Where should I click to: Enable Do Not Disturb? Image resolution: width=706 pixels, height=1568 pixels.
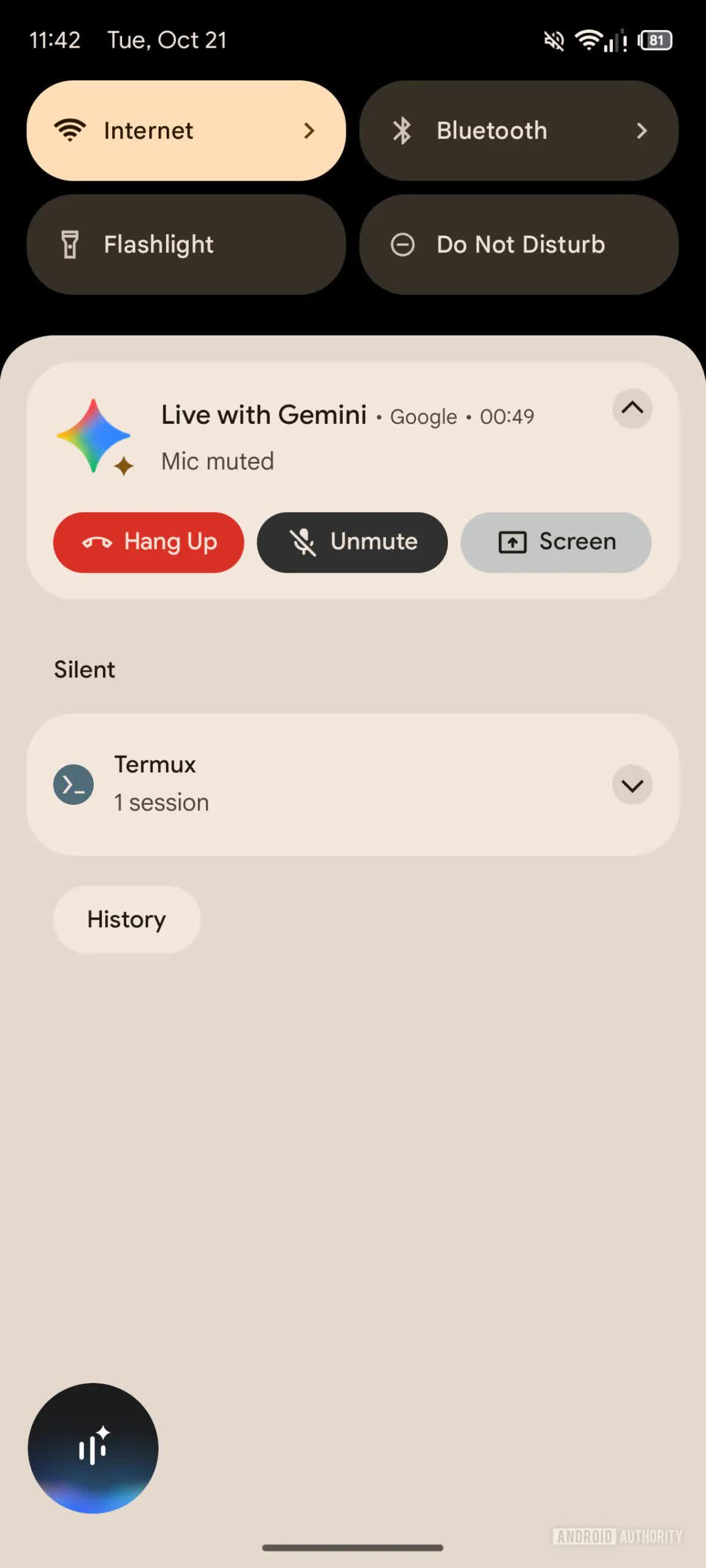518,244
